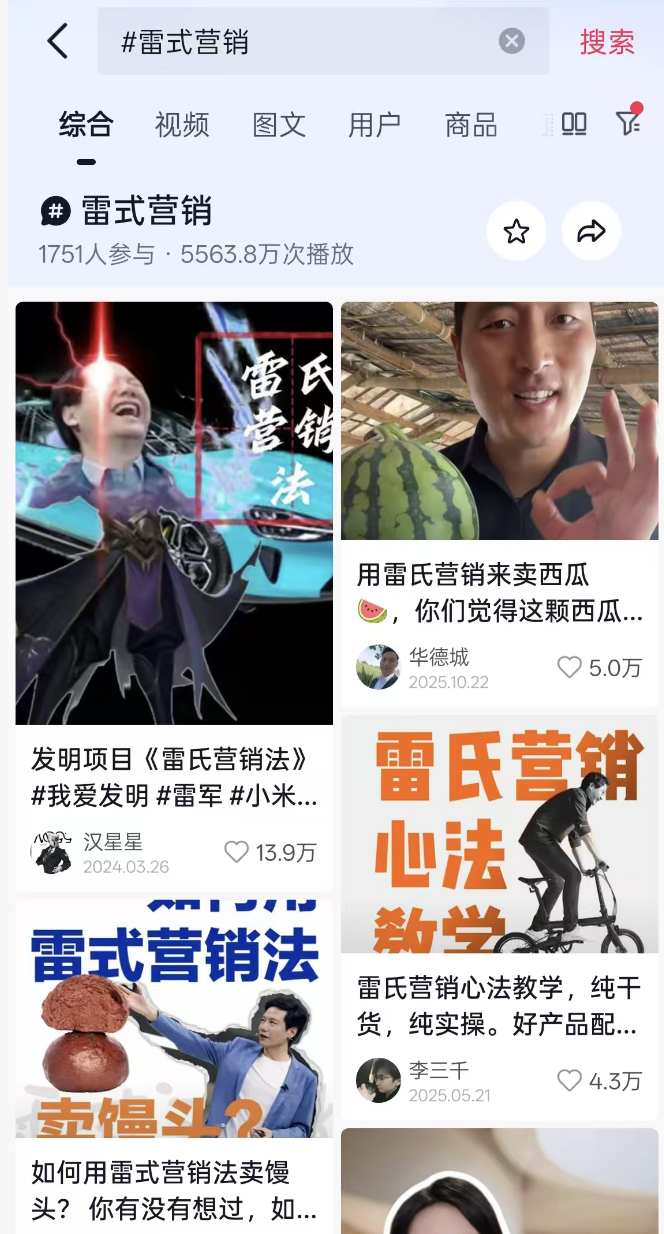
Task: Switch to the 用户 tab
Action: [x=374, y=125]
